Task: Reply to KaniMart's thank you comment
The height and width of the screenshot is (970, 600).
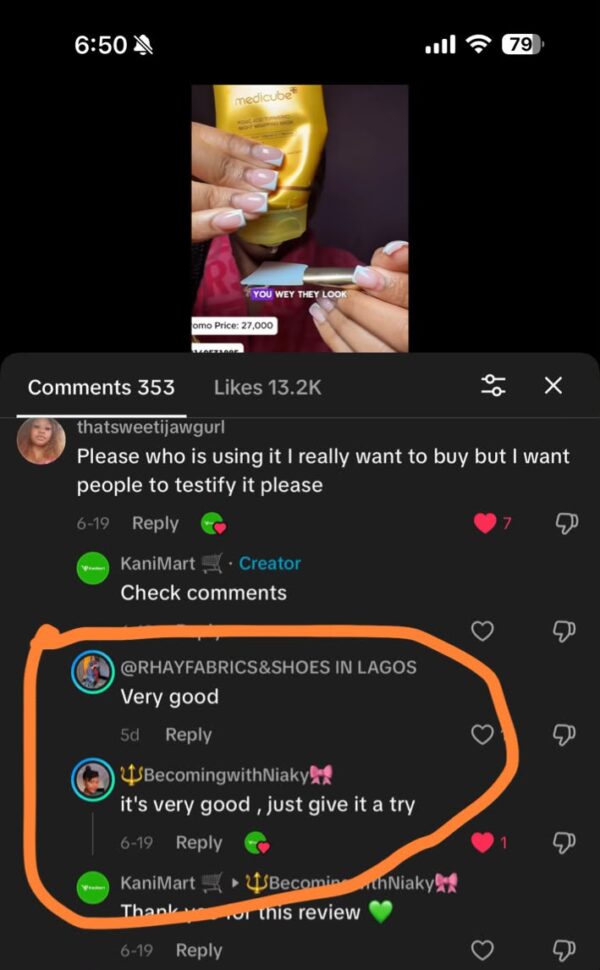Action: (199, 950)
